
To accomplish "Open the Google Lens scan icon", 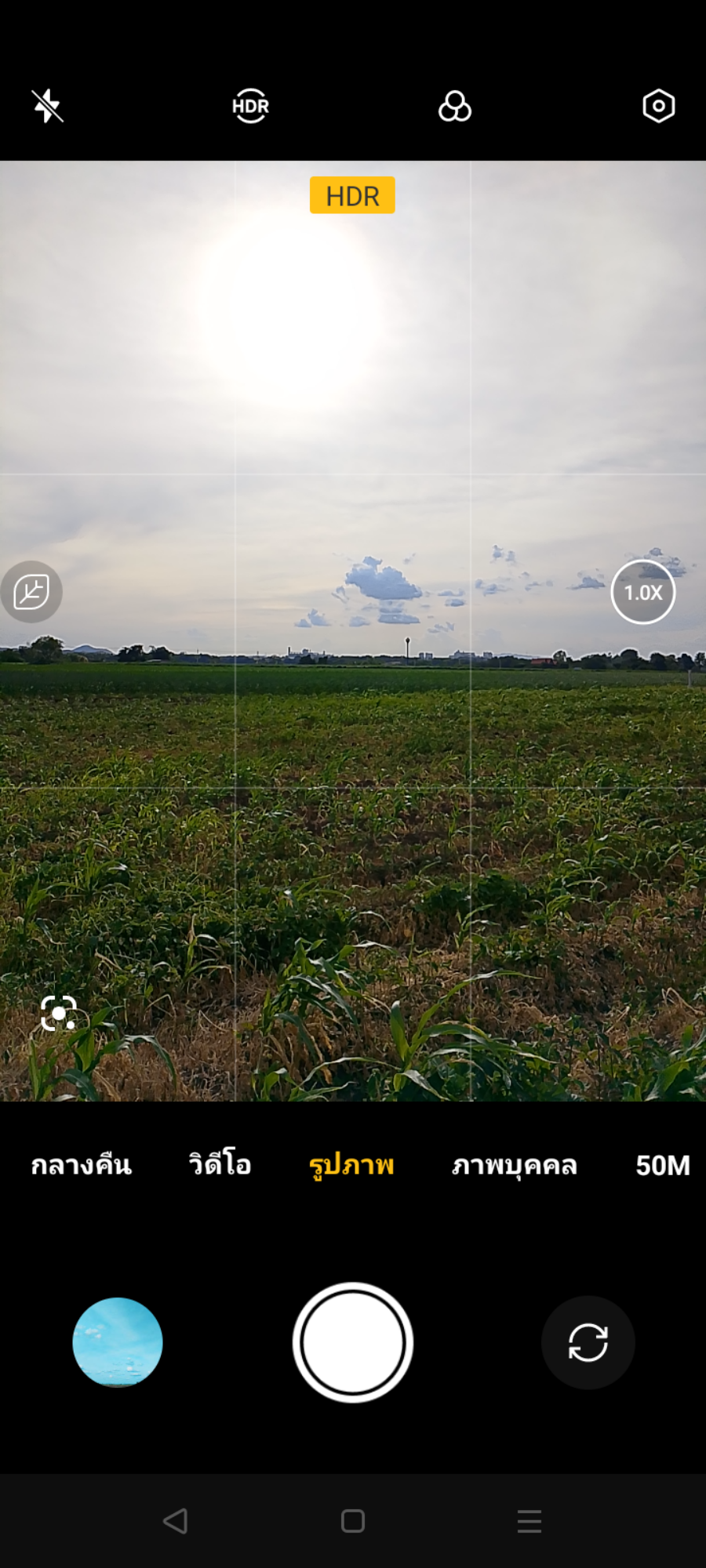I will click(59, 1014).
